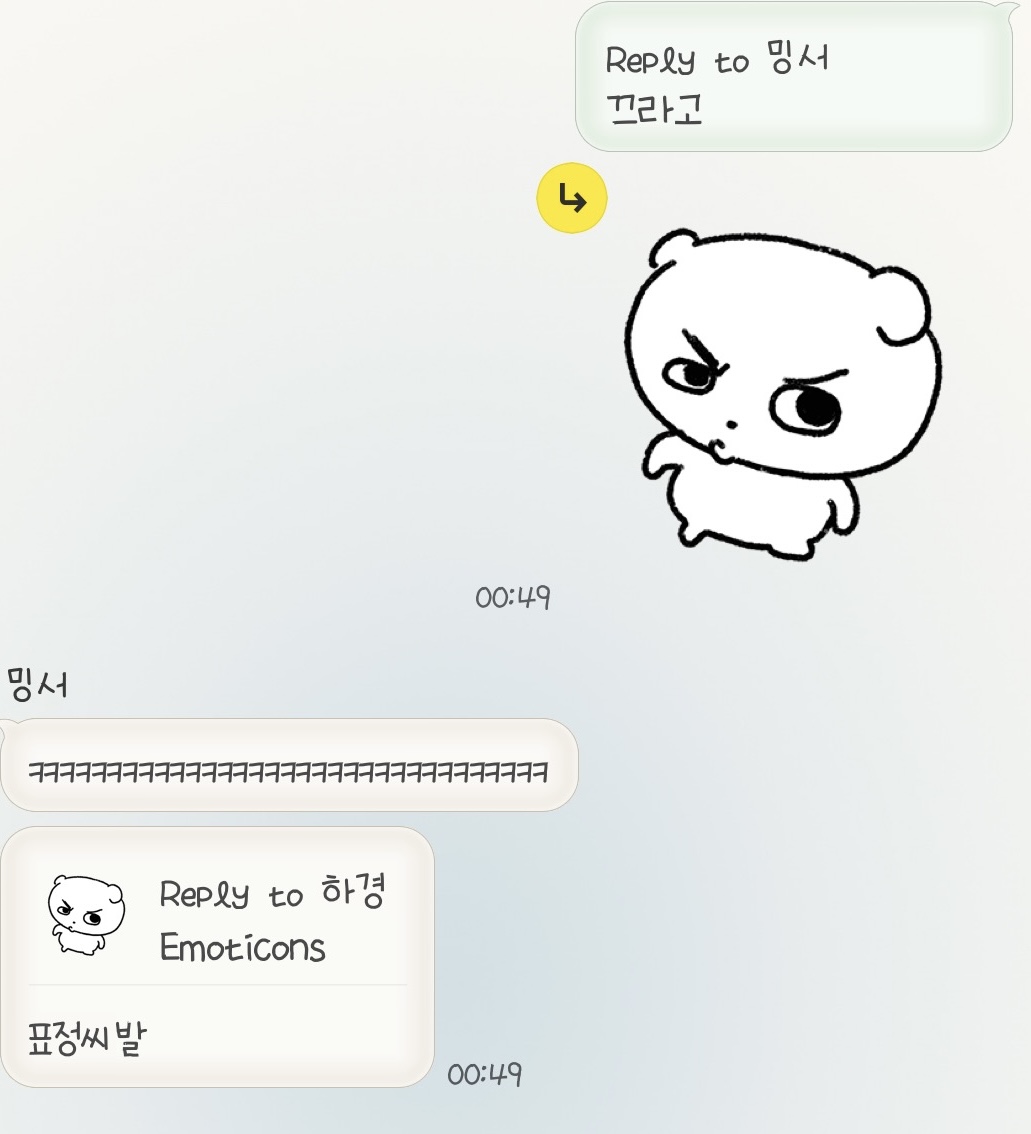Tap the upper 00:49 timestamp
The width and height of the screenshot is (1031, 1134).
513,596
